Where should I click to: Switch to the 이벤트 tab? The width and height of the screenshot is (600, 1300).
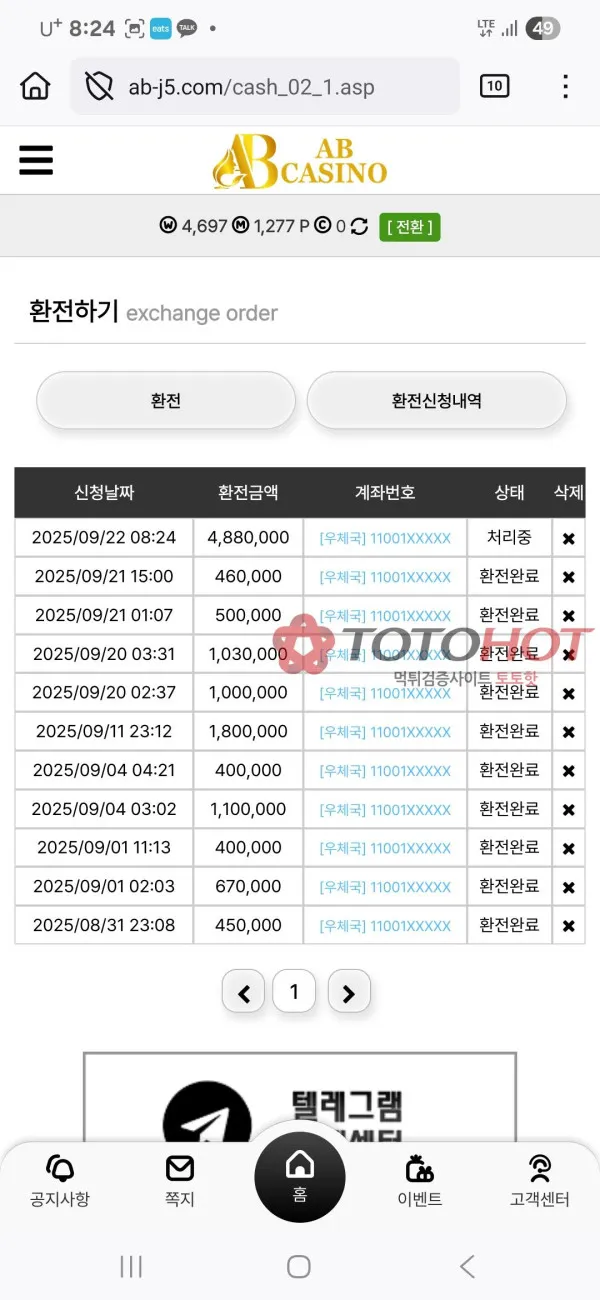coord(420,1180)
